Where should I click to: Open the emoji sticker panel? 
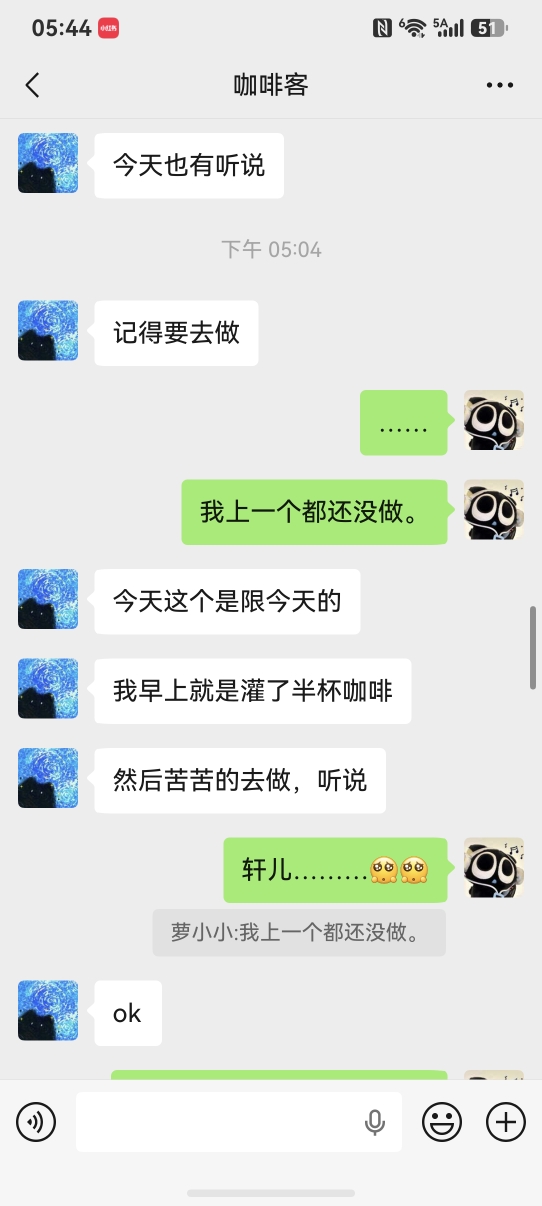[x=441, y=1122]
